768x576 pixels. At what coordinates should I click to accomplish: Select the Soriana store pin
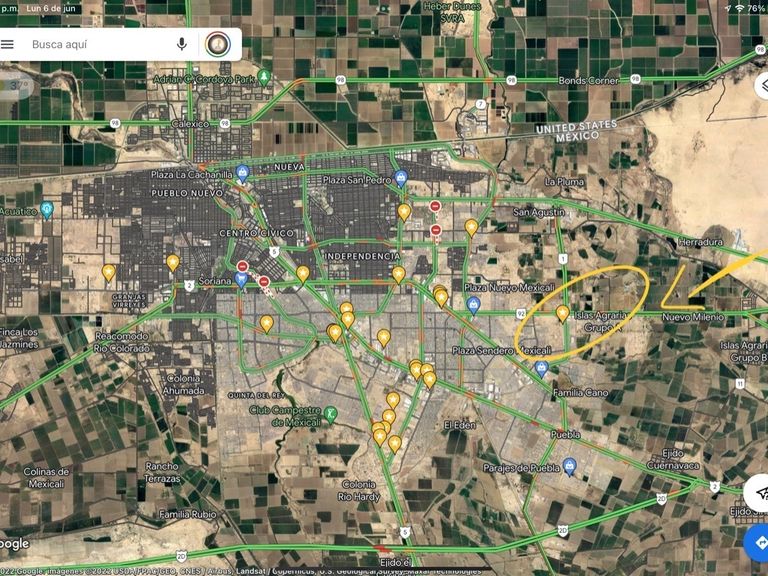pos(240,280)
